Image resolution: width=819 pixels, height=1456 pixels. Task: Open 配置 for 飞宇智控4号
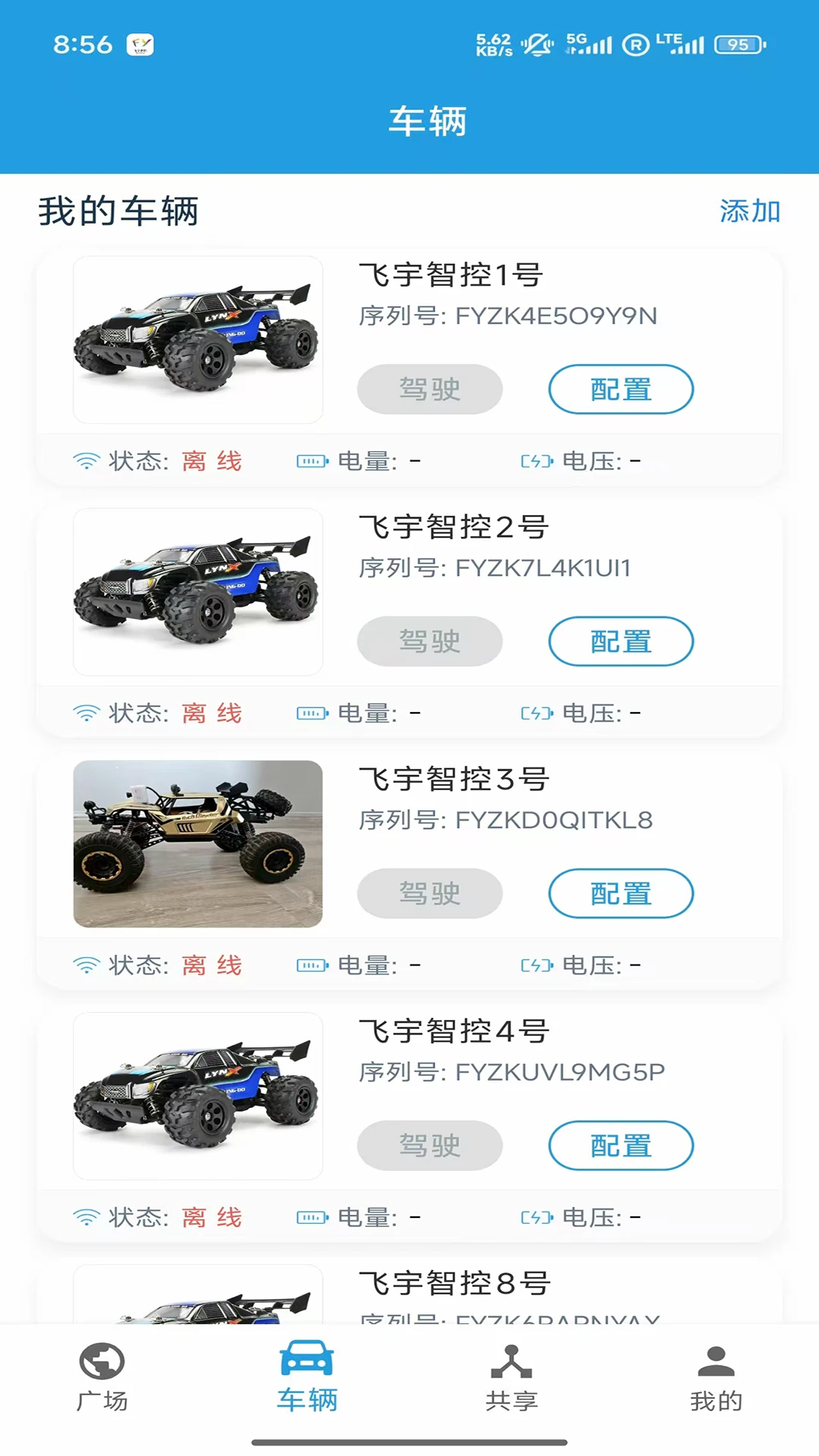tap(620, 1146)
